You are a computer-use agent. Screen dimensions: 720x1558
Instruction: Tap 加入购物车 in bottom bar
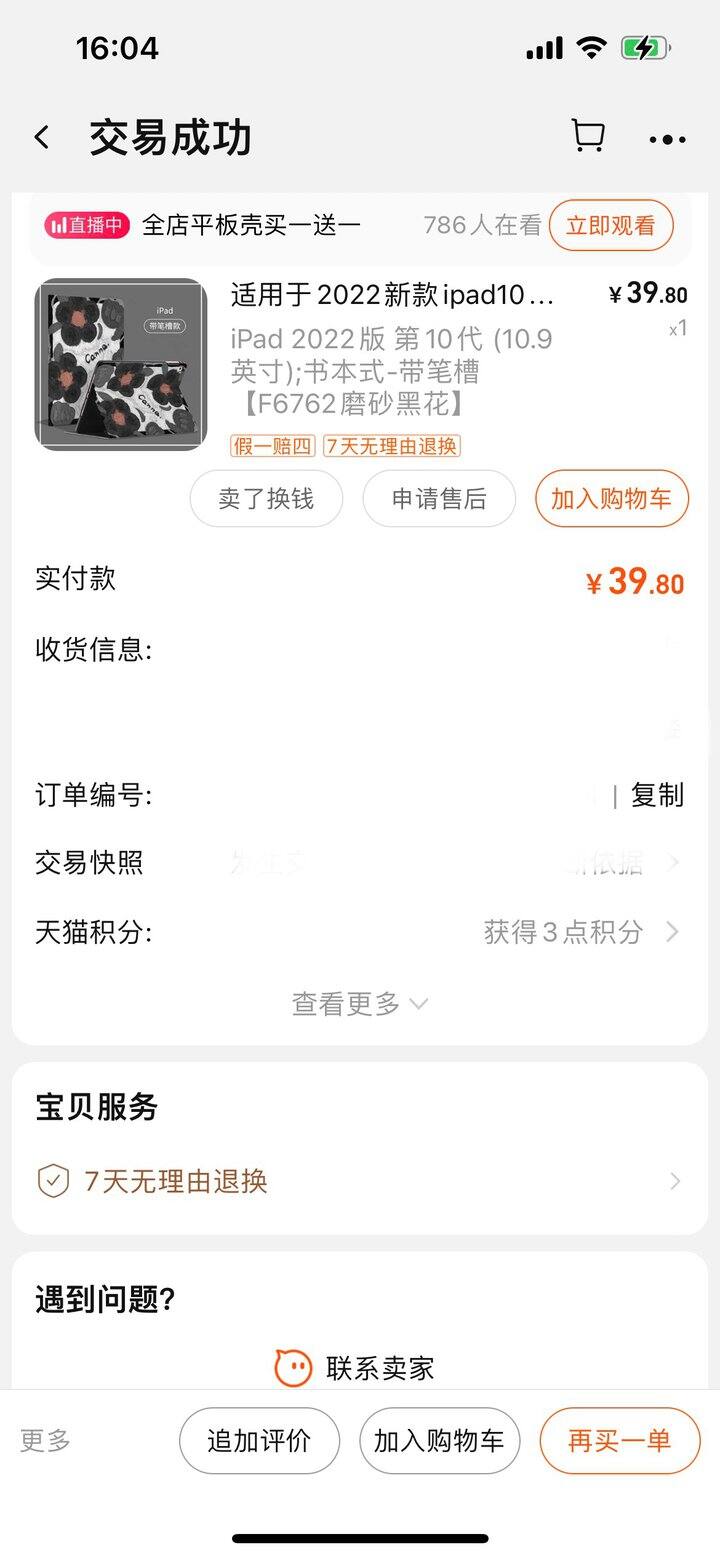pyautogui.click(x=440, y=1441)
